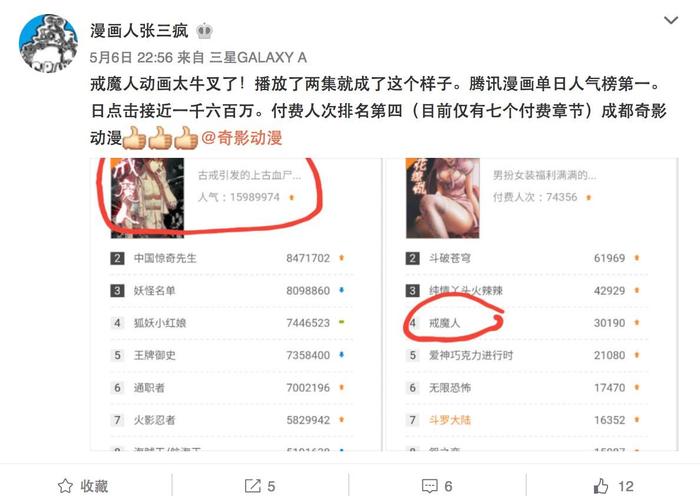Add this post to 收藏 favorites

pyautogui.click(x=84, y=486)
